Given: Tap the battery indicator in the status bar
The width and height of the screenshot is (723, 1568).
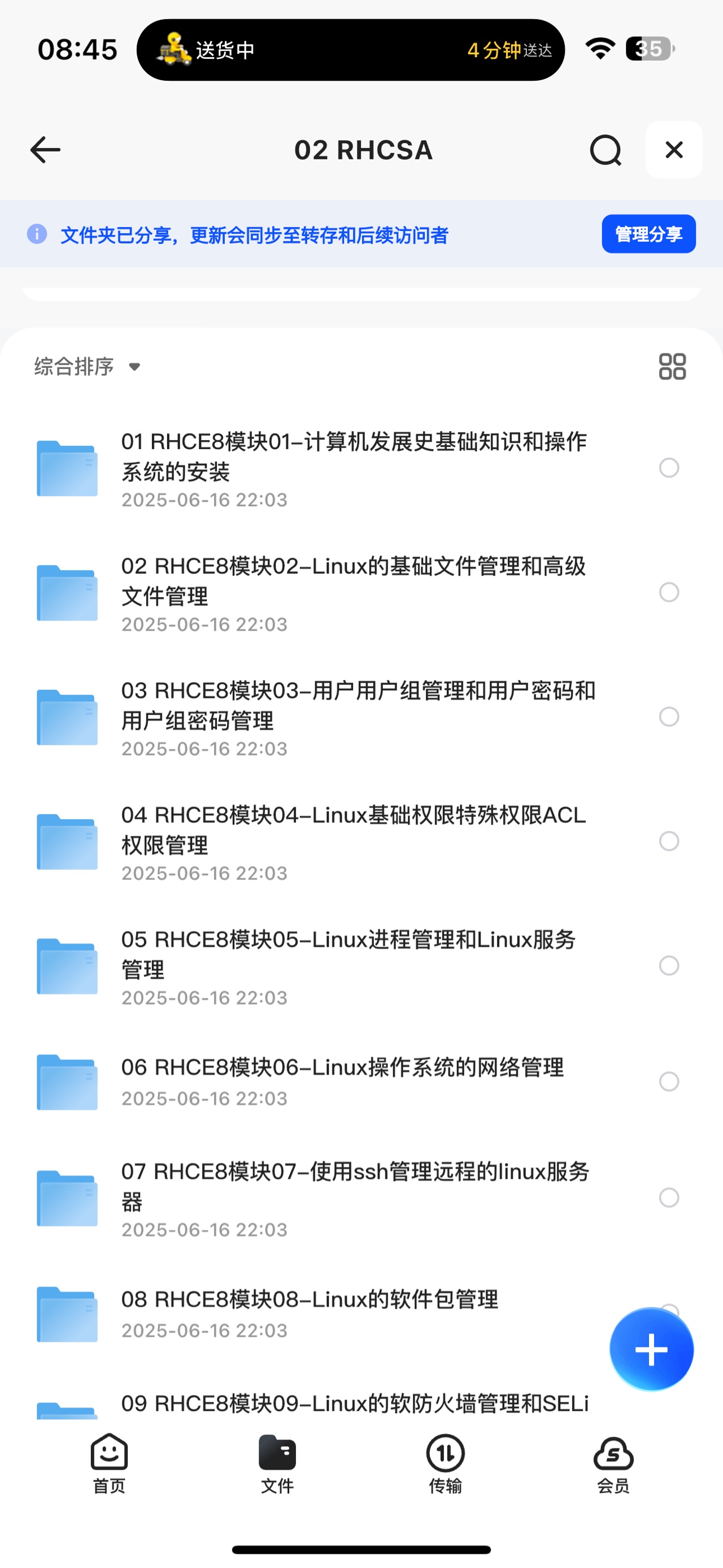Looking at the screenshot, I should click(x=647, y=49).
